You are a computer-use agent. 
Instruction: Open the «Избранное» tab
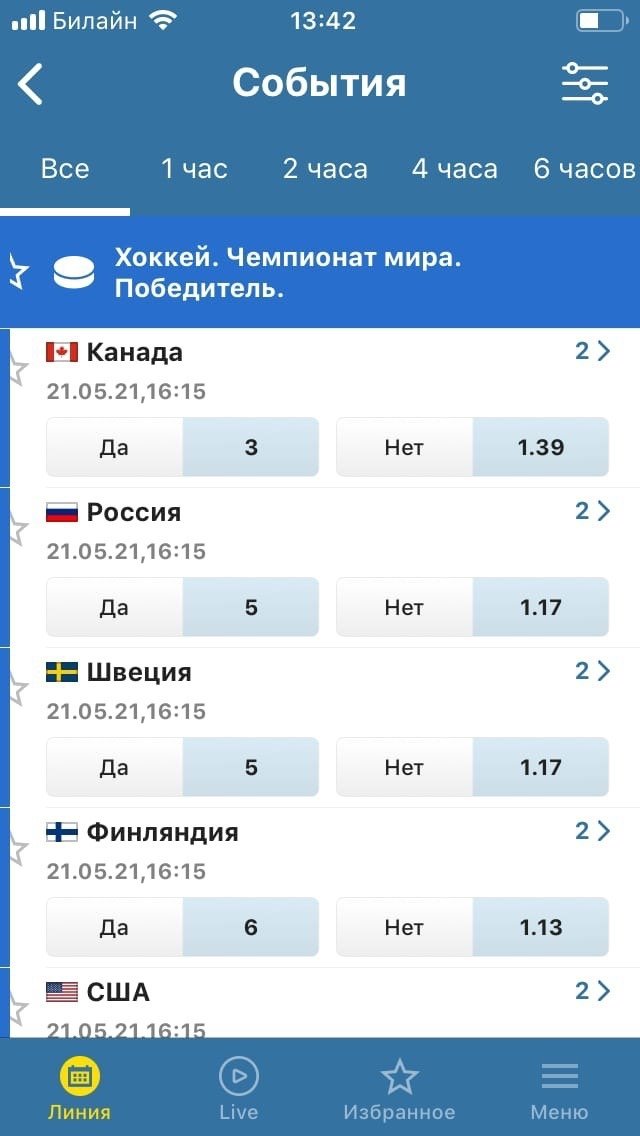tap(399, 1089)
